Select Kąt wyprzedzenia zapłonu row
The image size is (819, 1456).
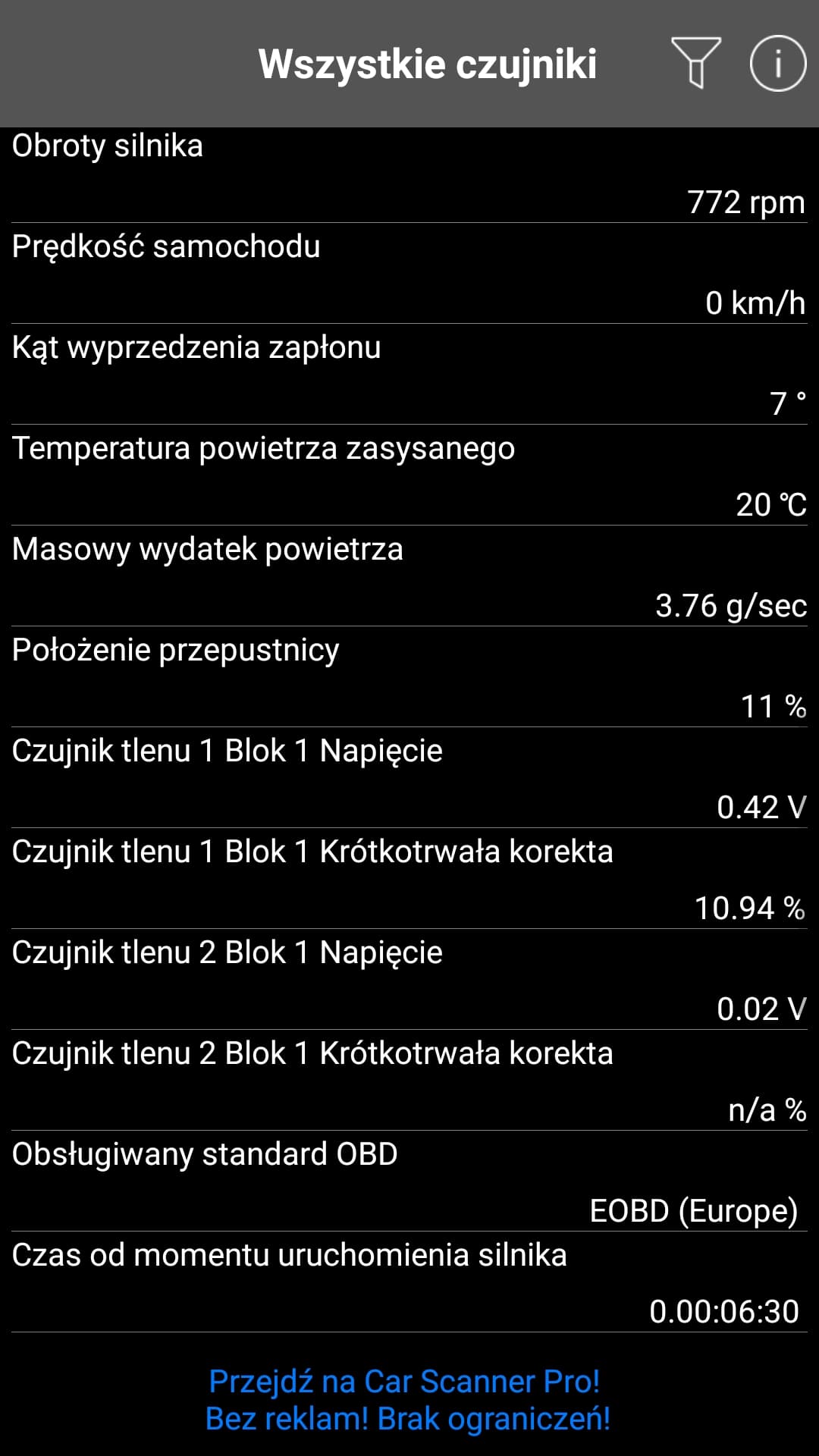pyautogui.click(x=409, y=375)
